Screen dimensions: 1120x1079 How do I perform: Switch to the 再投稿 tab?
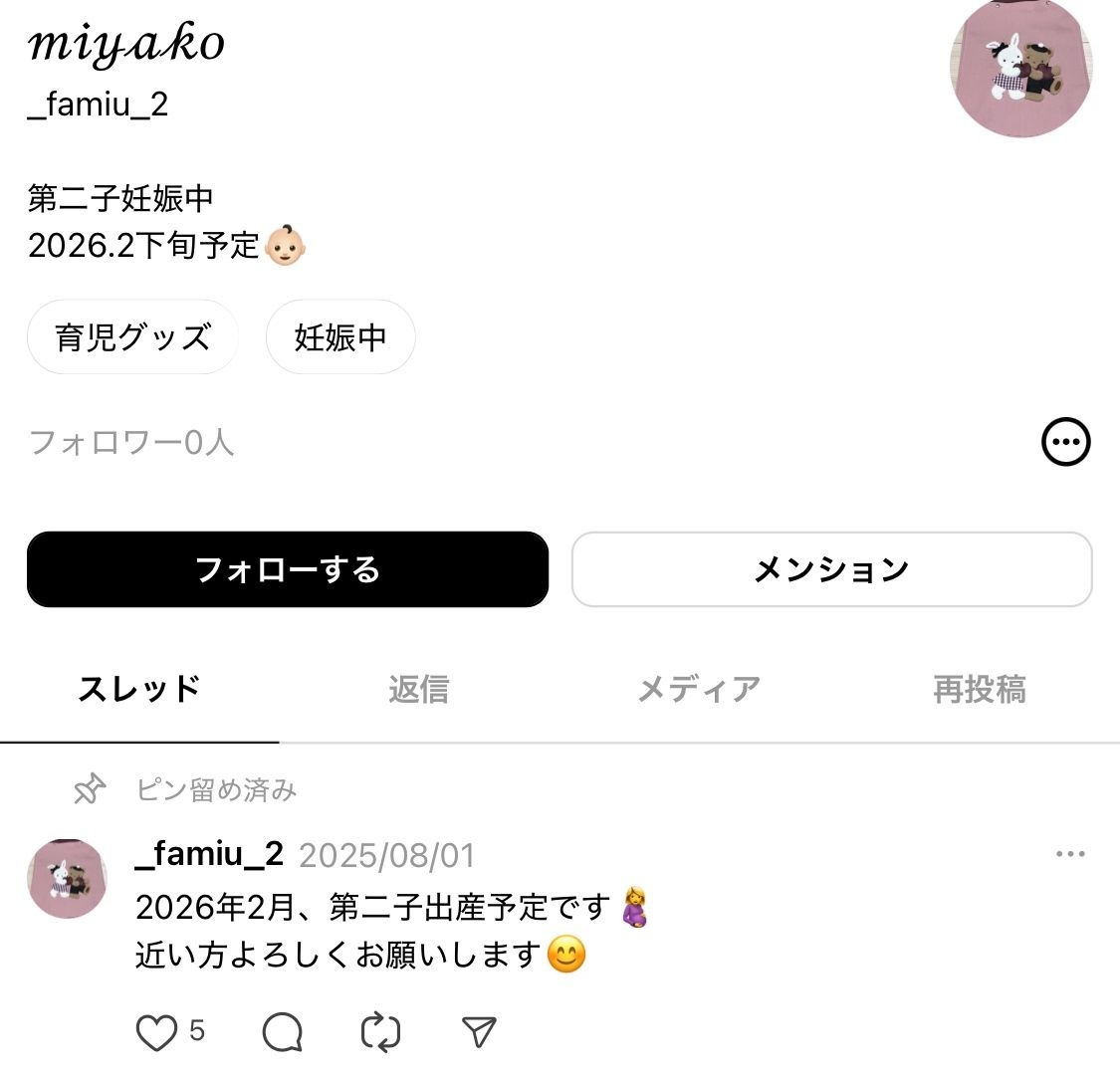pyautogui.click(x=979, y=689)
